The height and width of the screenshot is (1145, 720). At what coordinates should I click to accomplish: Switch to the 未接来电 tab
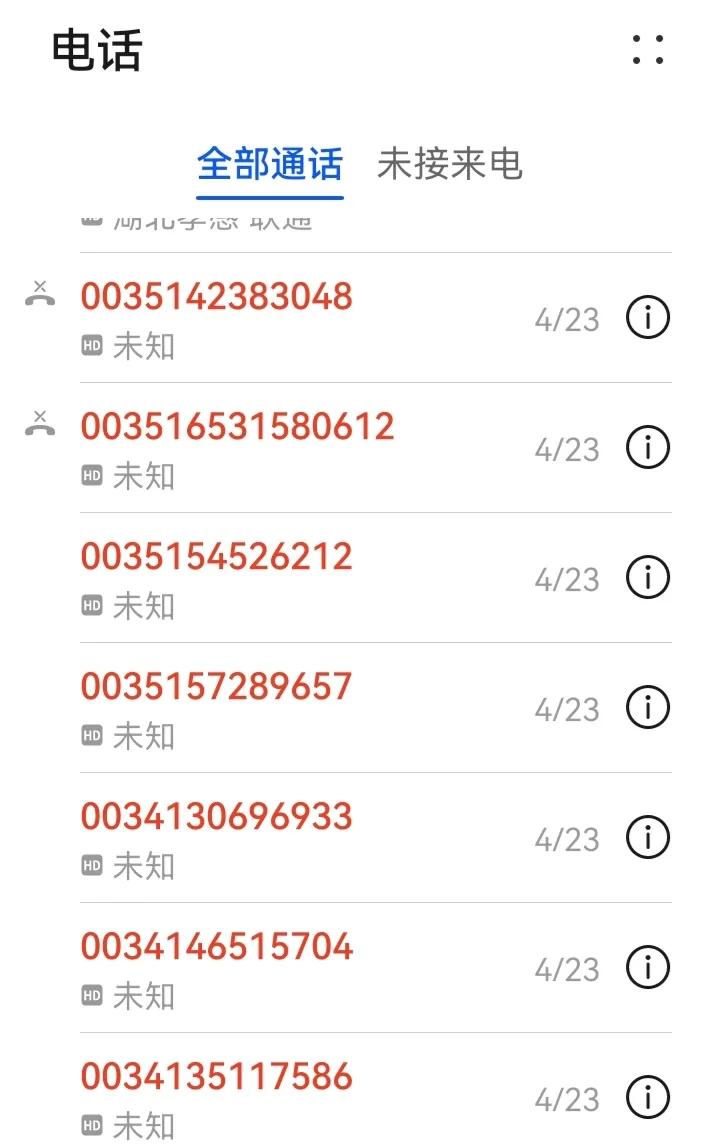click(x=449, y=164)
